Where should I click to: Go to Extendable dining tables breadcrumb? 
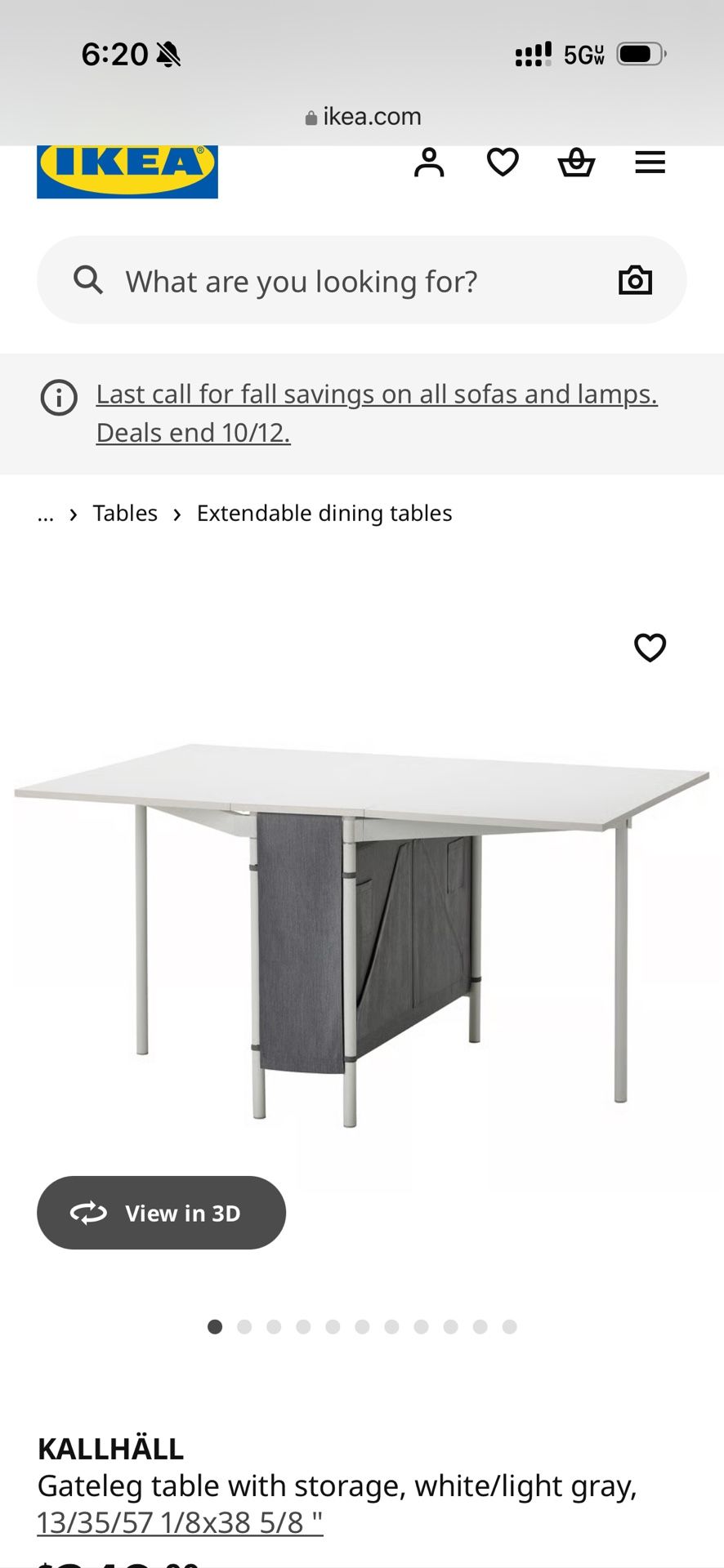324,514
